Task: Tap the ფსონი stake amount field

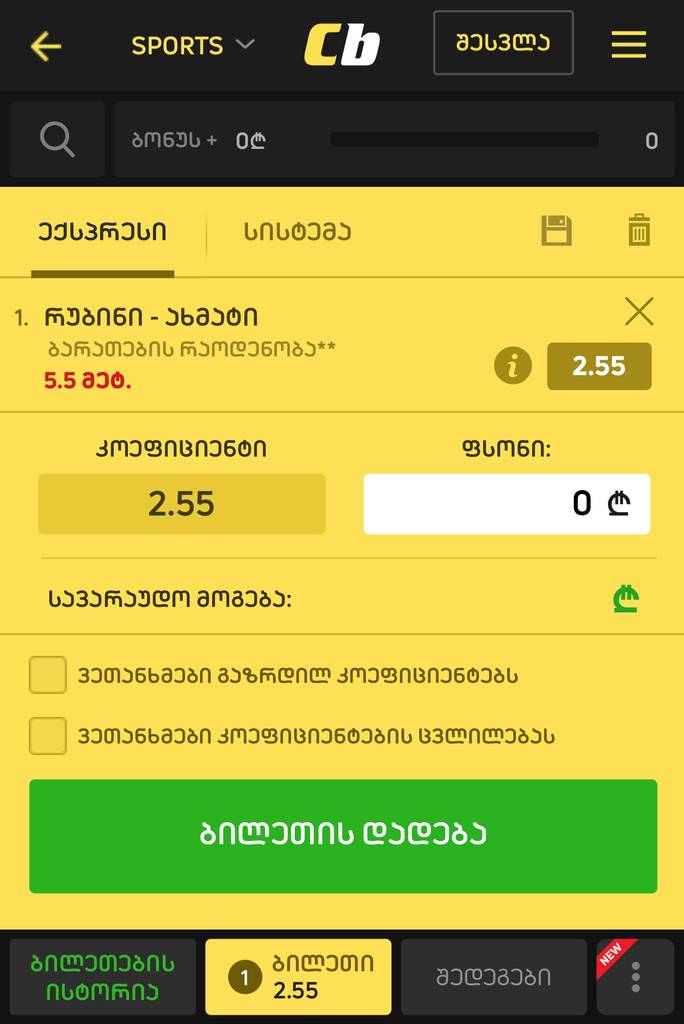Action: pyautogui.click(x=506, y=504)
